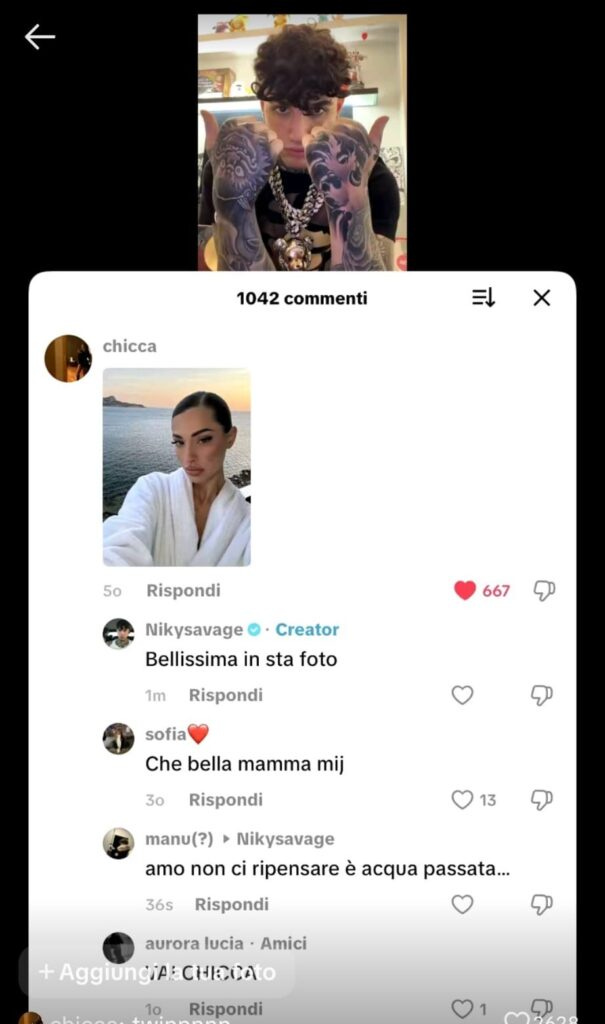Viewport: 605px width, 1024px height.
Task: Like Nikysavage's "Bellissima in sta foto" comment
Action: tap(462, 695)
